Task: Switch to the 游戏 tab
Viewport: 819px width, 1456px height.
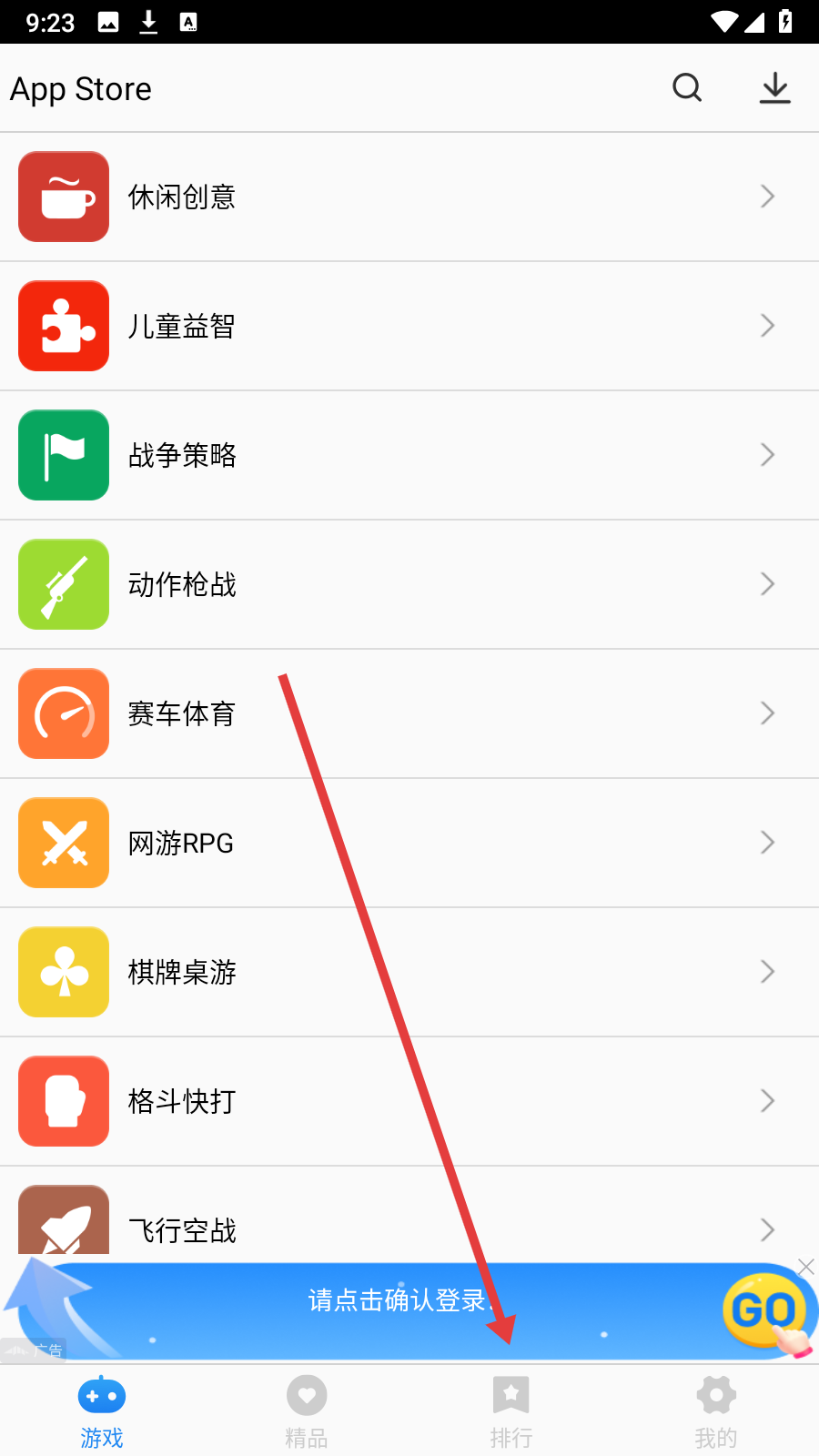Action: click(102, 1412)
